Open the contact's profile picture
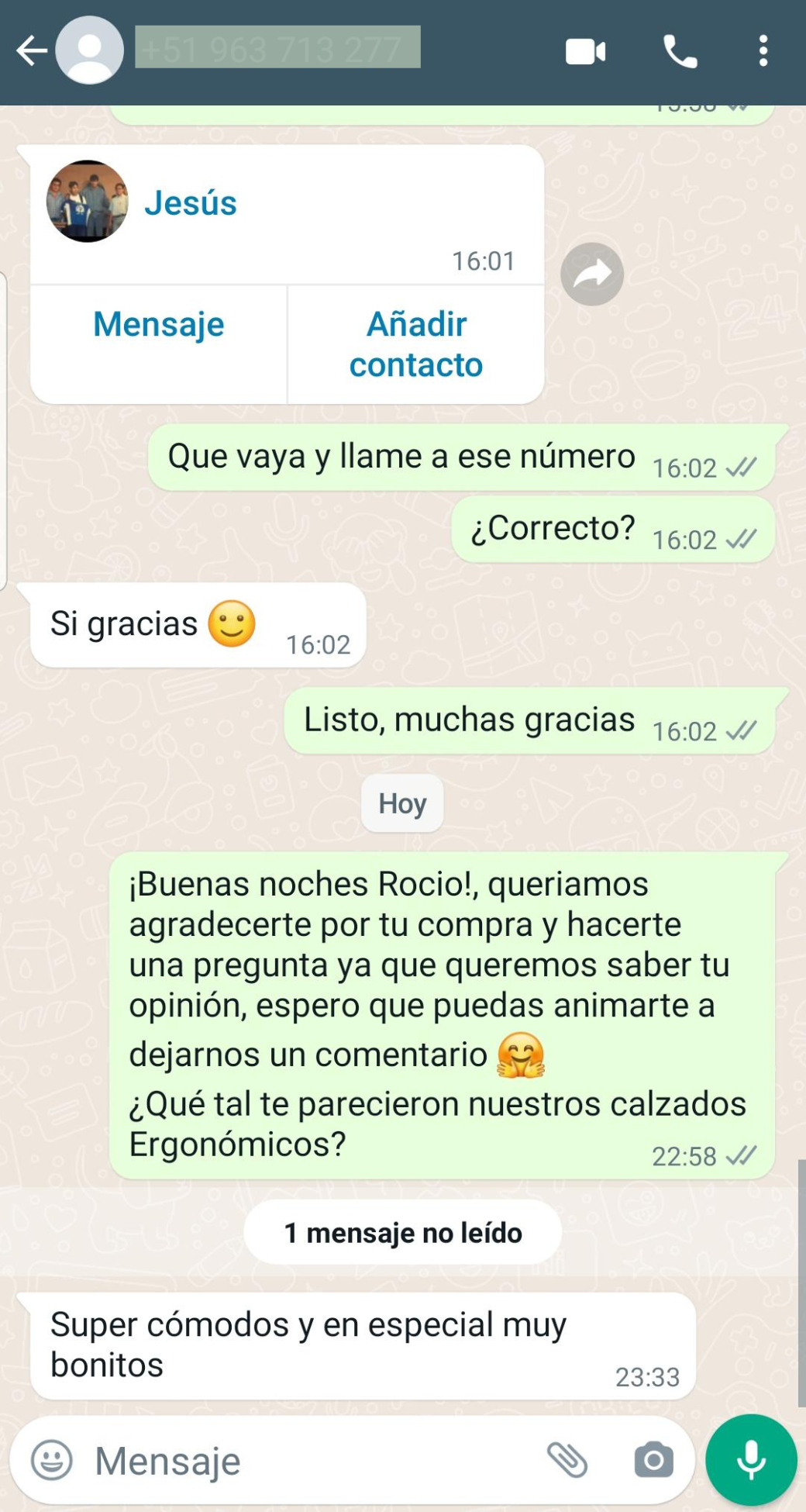The height and width of the screenshot is (1512, 806). pos(90,51)
